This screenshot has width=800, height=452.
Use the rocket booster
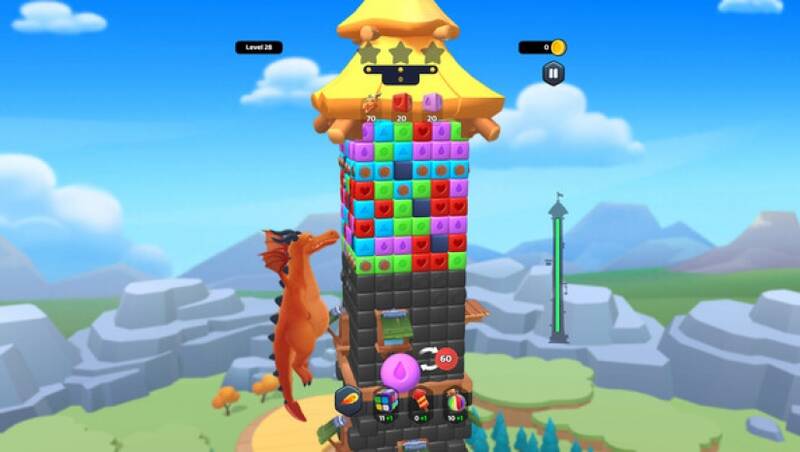422,401
